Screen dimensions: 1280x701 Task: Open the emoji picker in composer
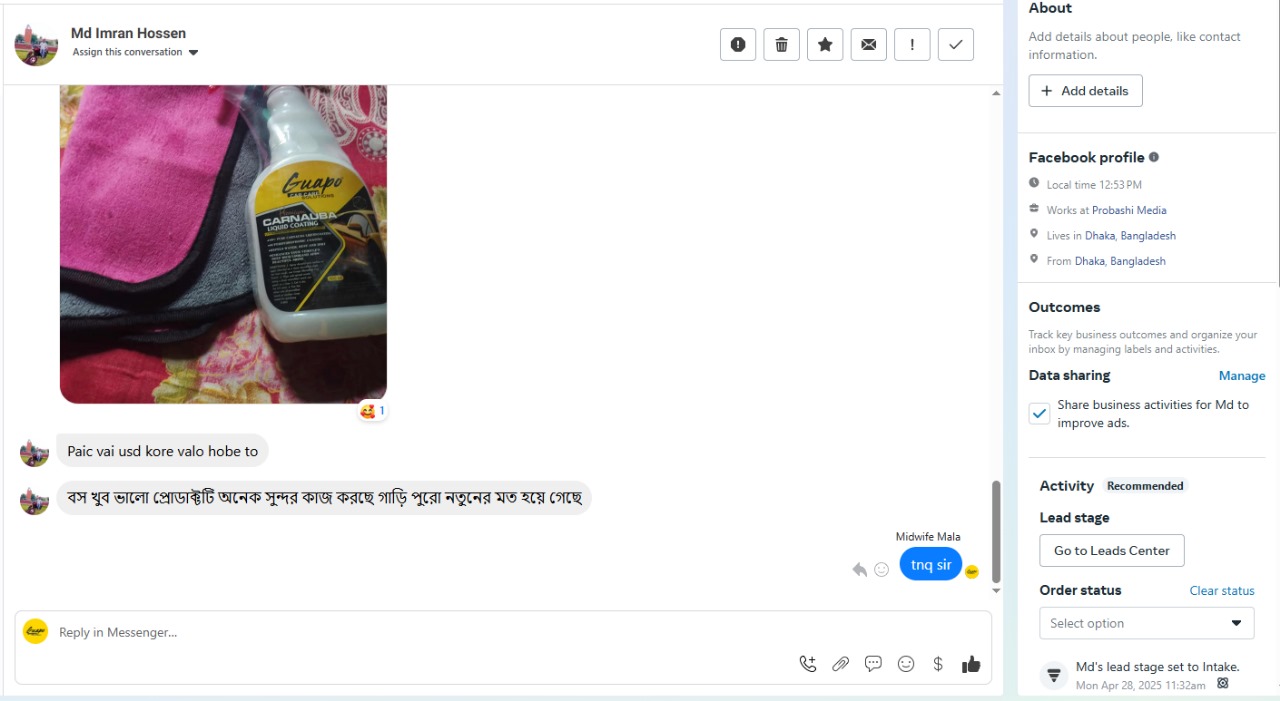coord(906,664)
